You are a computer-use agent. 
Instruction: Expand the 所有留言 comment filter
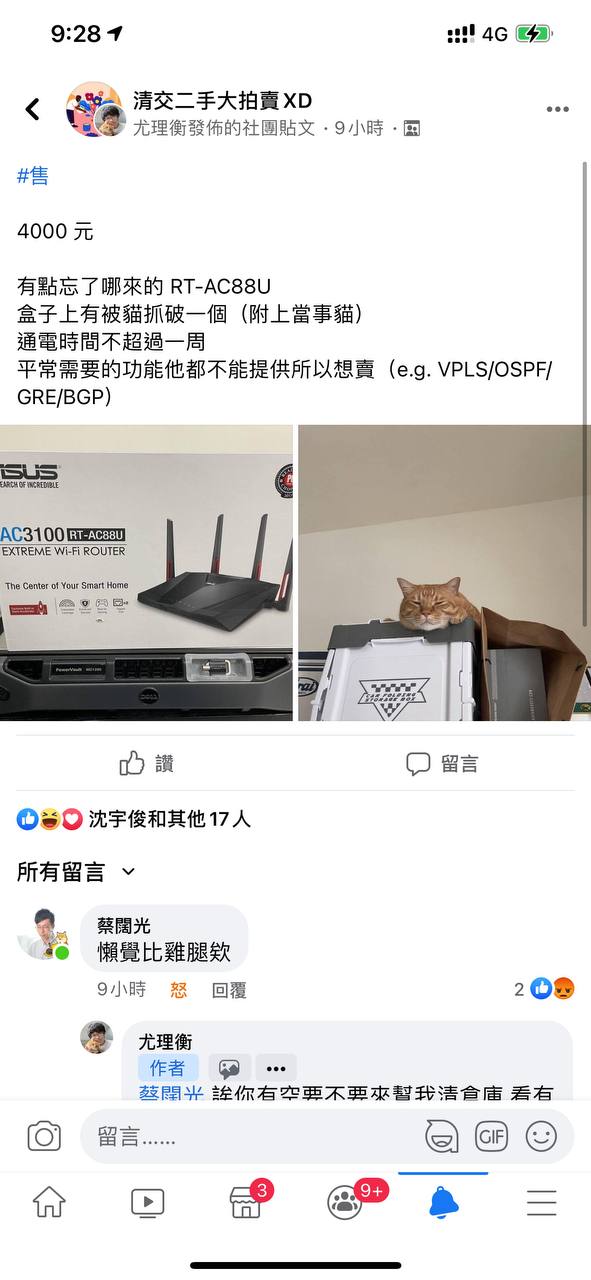(76, 872)
